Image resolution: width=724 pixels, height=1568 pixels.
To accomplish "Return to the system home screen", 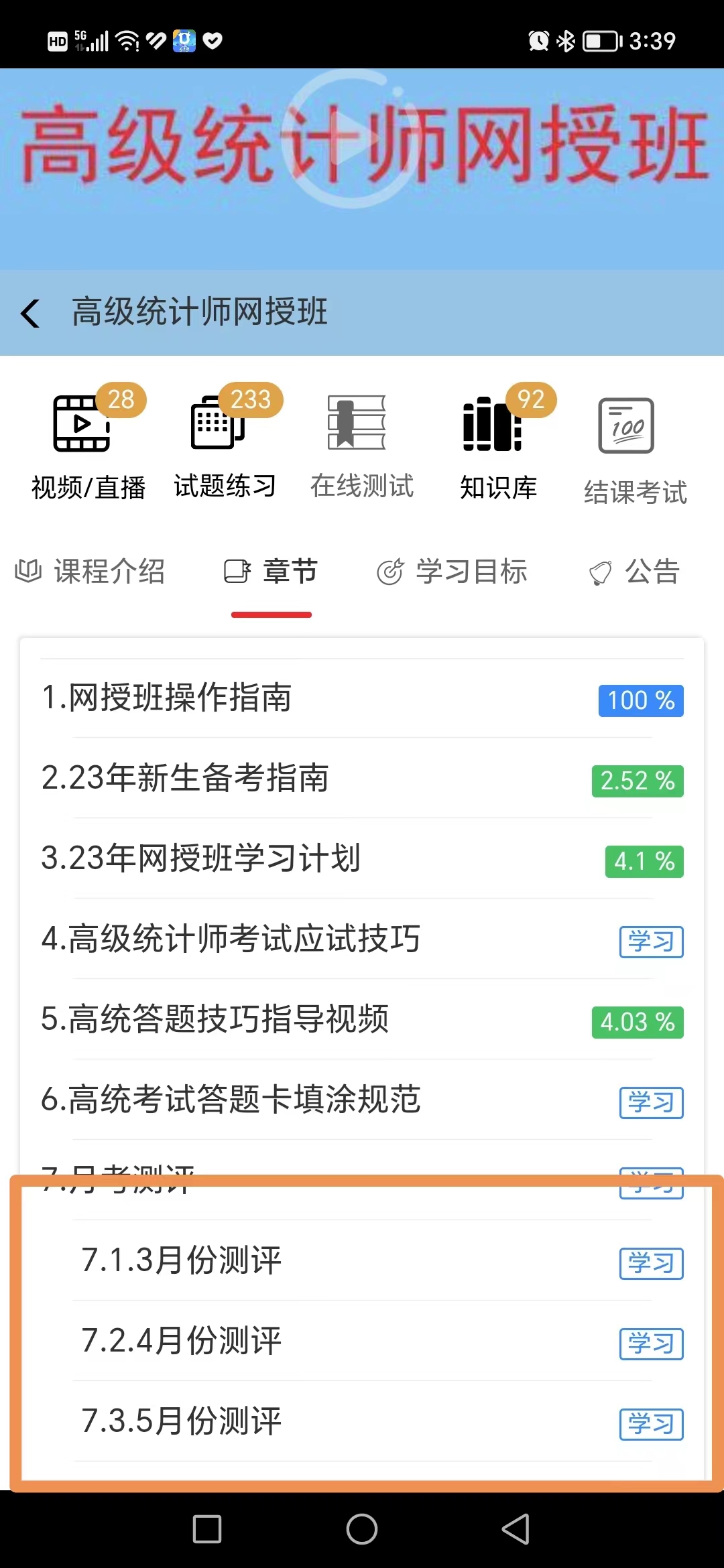I will point(362,1529).
